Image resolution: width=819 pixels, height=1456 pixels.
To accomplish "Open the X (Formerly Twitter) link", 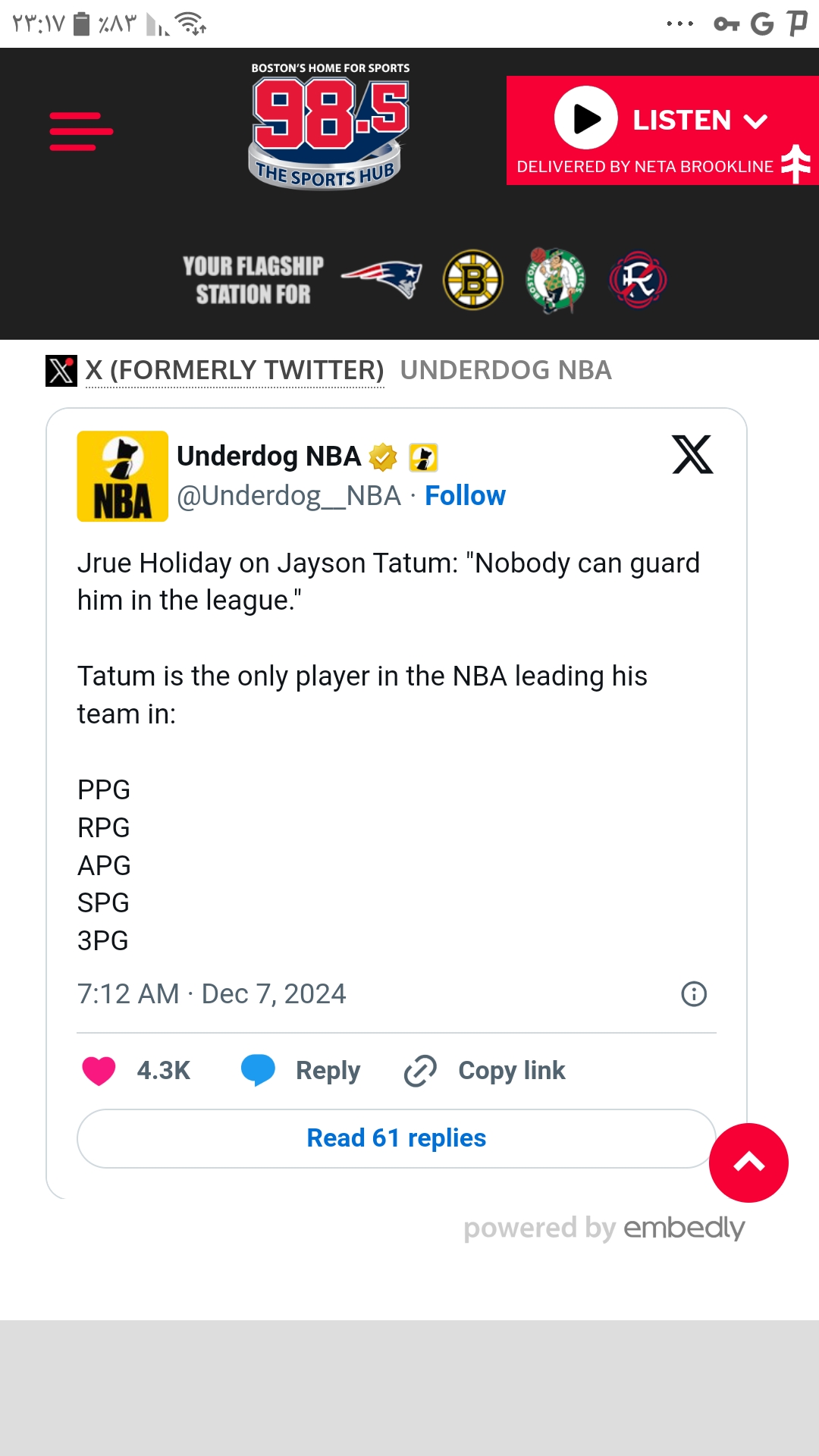I will [x=234, y=370].
